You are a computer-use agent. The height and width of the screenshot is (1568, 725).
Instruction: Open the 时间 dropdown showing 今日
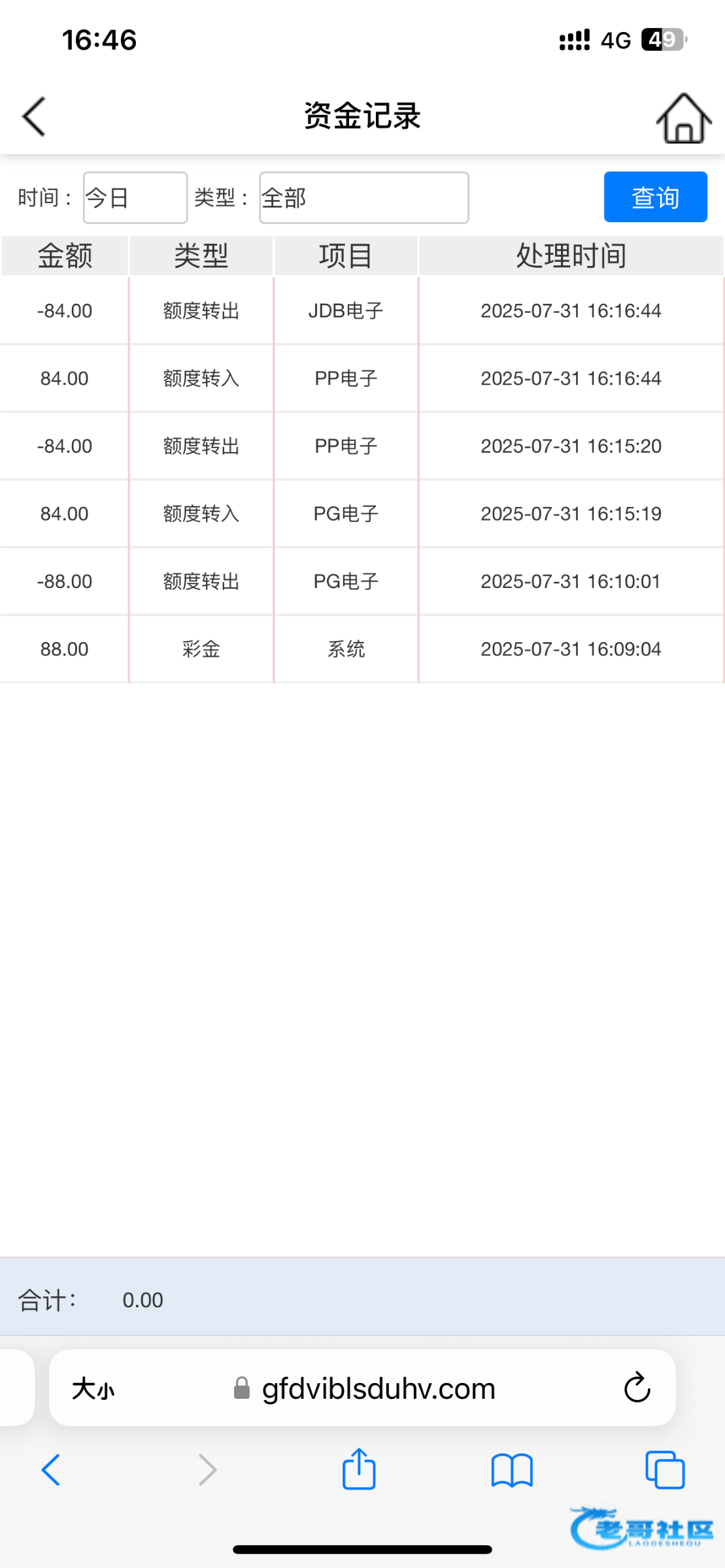tap(135, 197)
